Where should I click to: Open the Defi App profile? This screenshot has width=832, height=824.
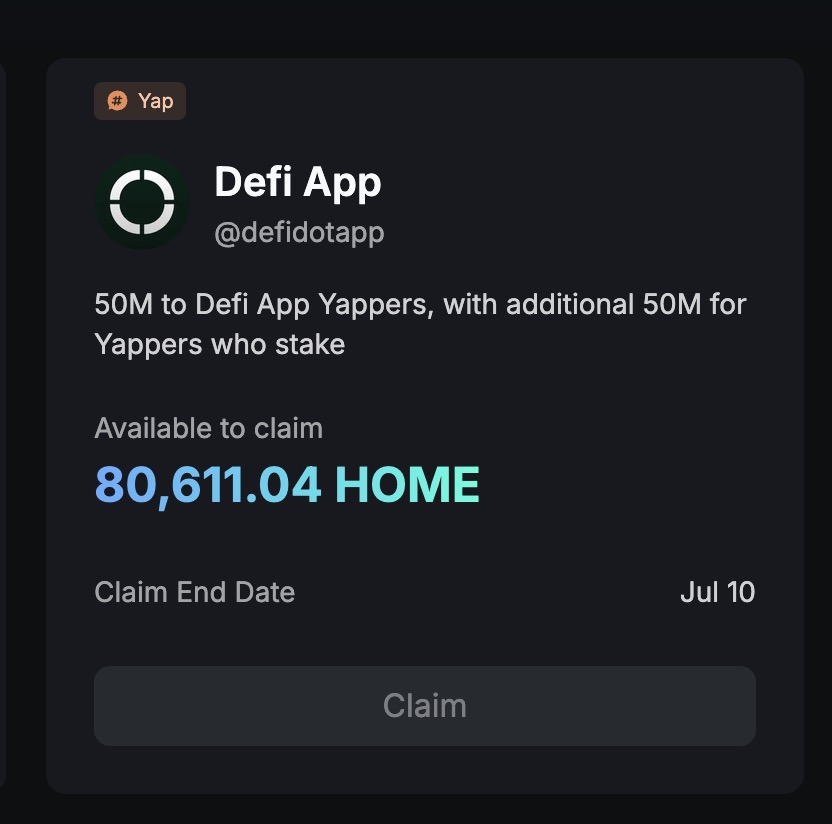(x=297, y=183)
